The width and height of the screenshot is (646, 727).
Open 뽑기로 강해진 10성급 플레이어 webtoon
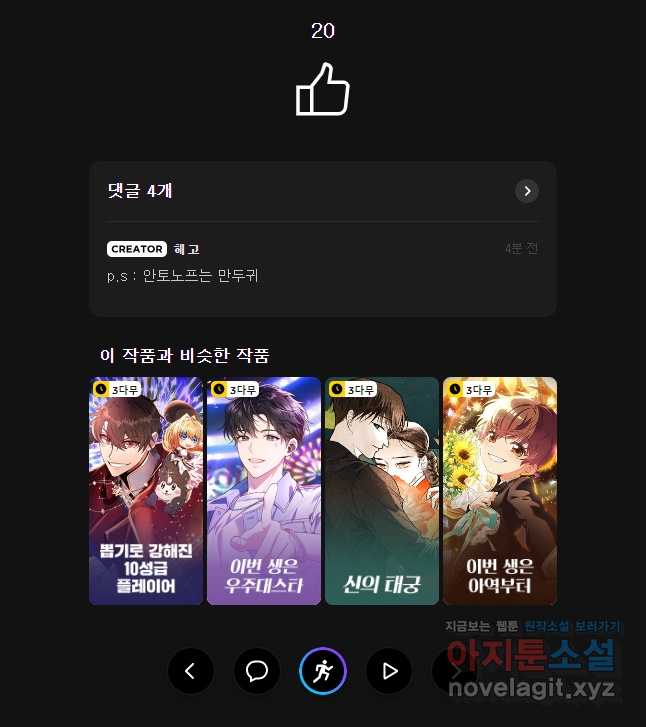146,491
